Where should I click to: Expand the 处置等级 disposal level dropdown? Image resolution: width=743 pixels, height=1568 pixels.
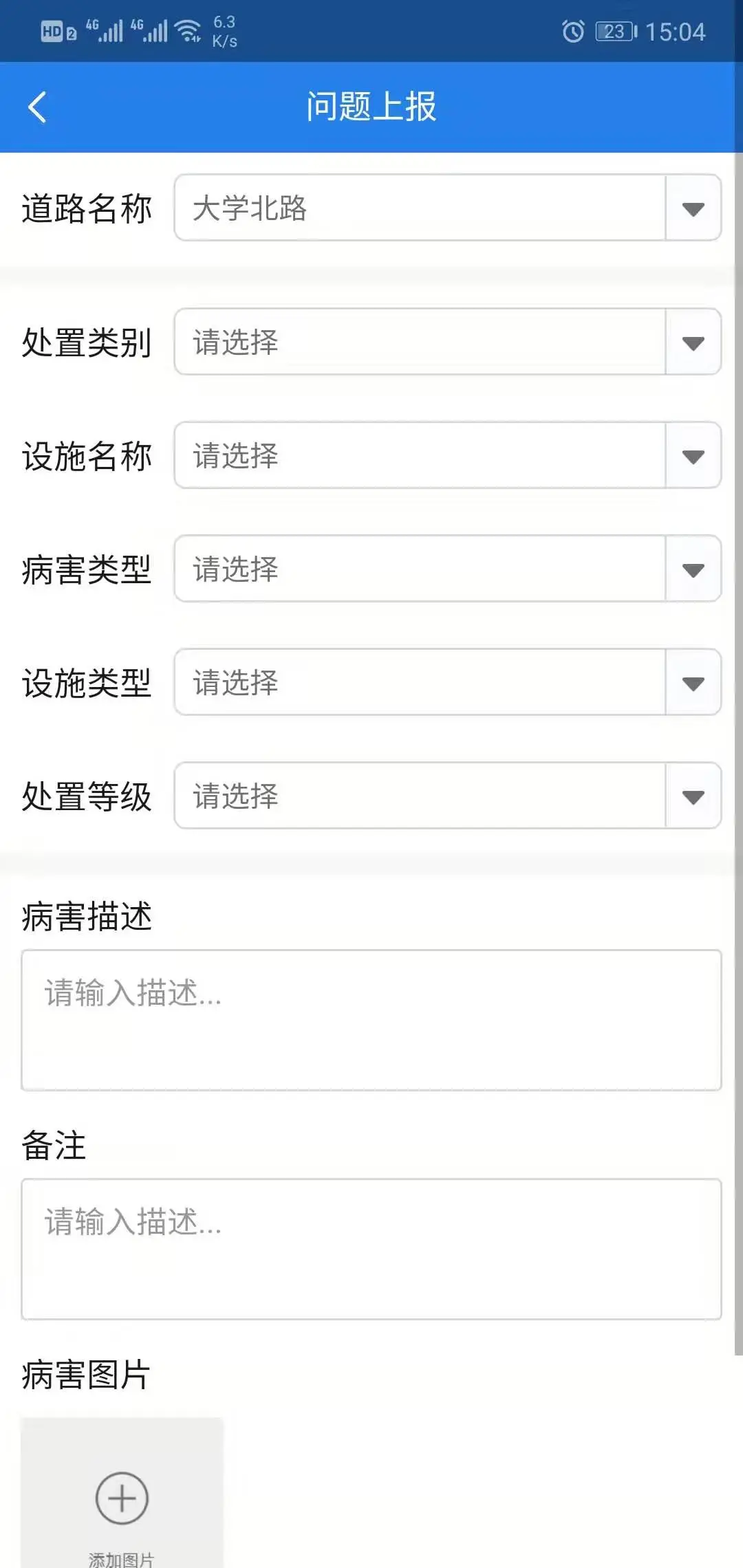pos(691,796)
